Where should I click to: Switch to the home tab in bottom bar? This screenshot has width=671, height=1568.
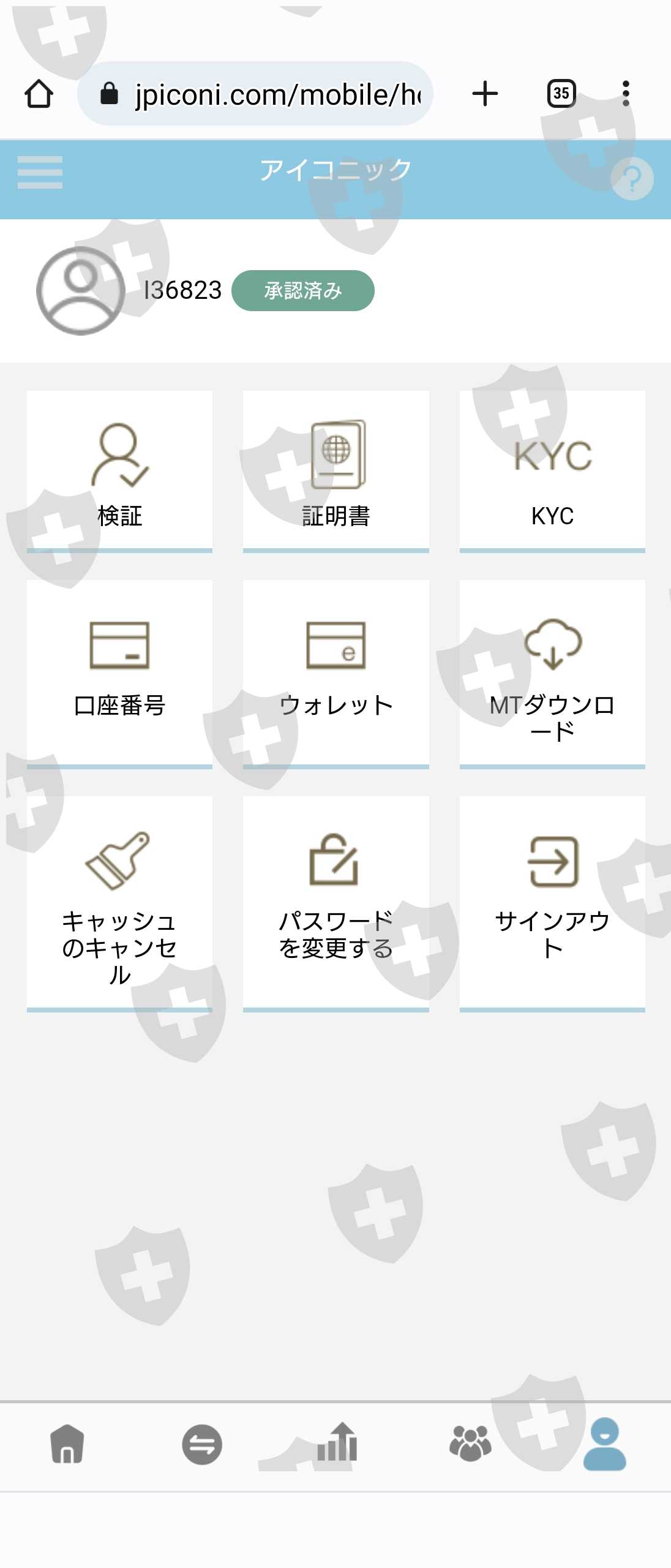click(67, 1444)
